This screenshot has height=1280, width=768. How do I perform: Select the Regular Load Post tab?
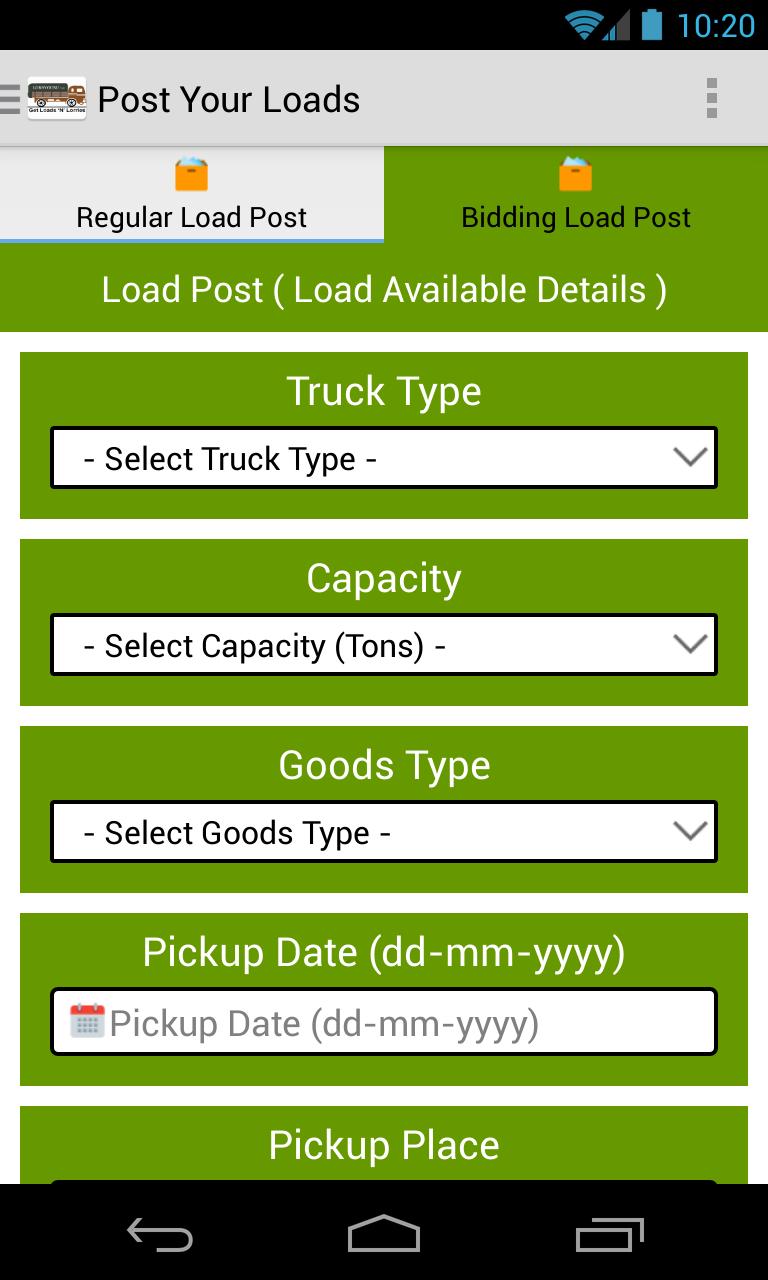191,217
